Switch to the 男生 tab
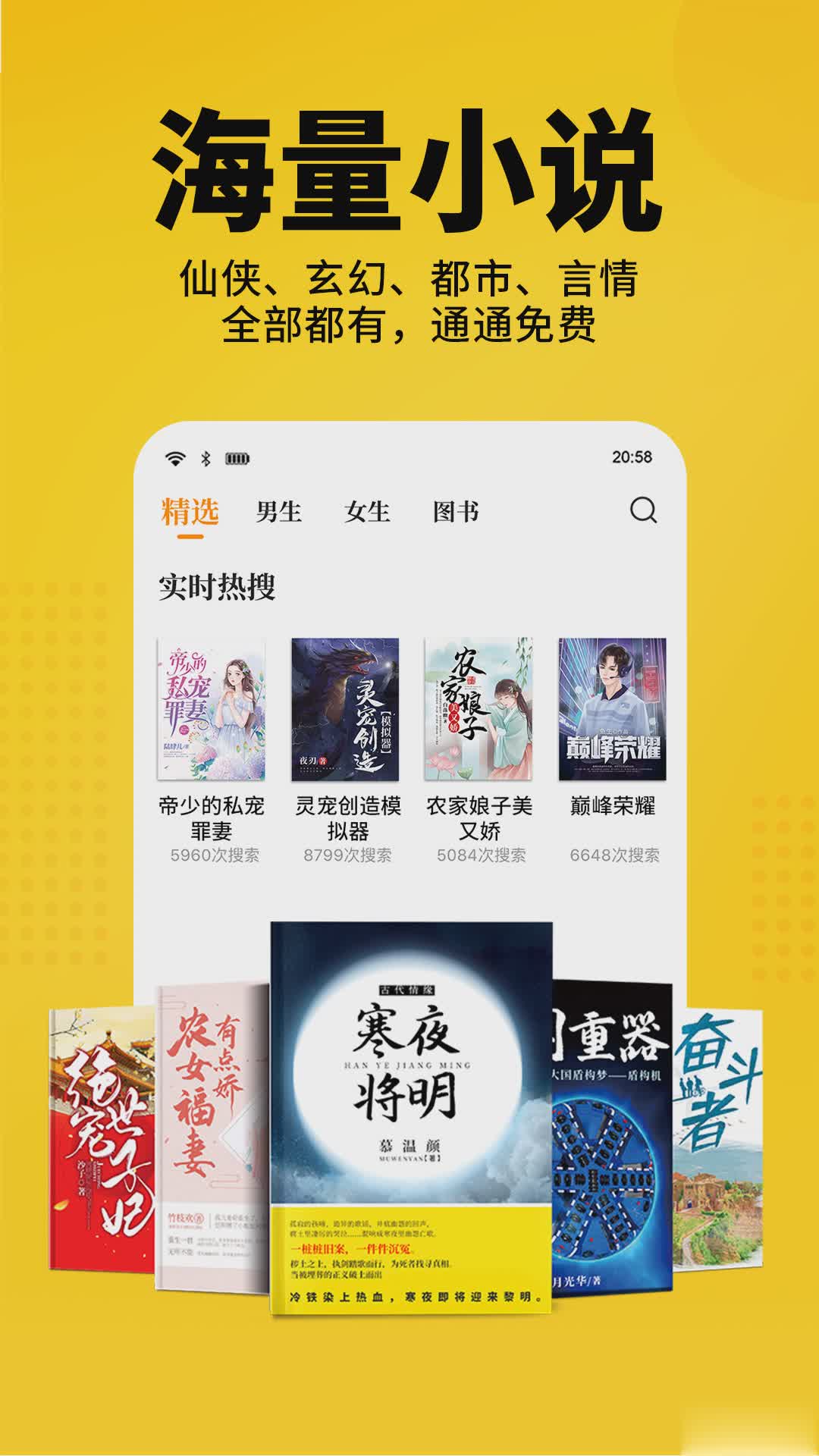Viewport: 819px width, 1456px height. click(x=280, y=512)
